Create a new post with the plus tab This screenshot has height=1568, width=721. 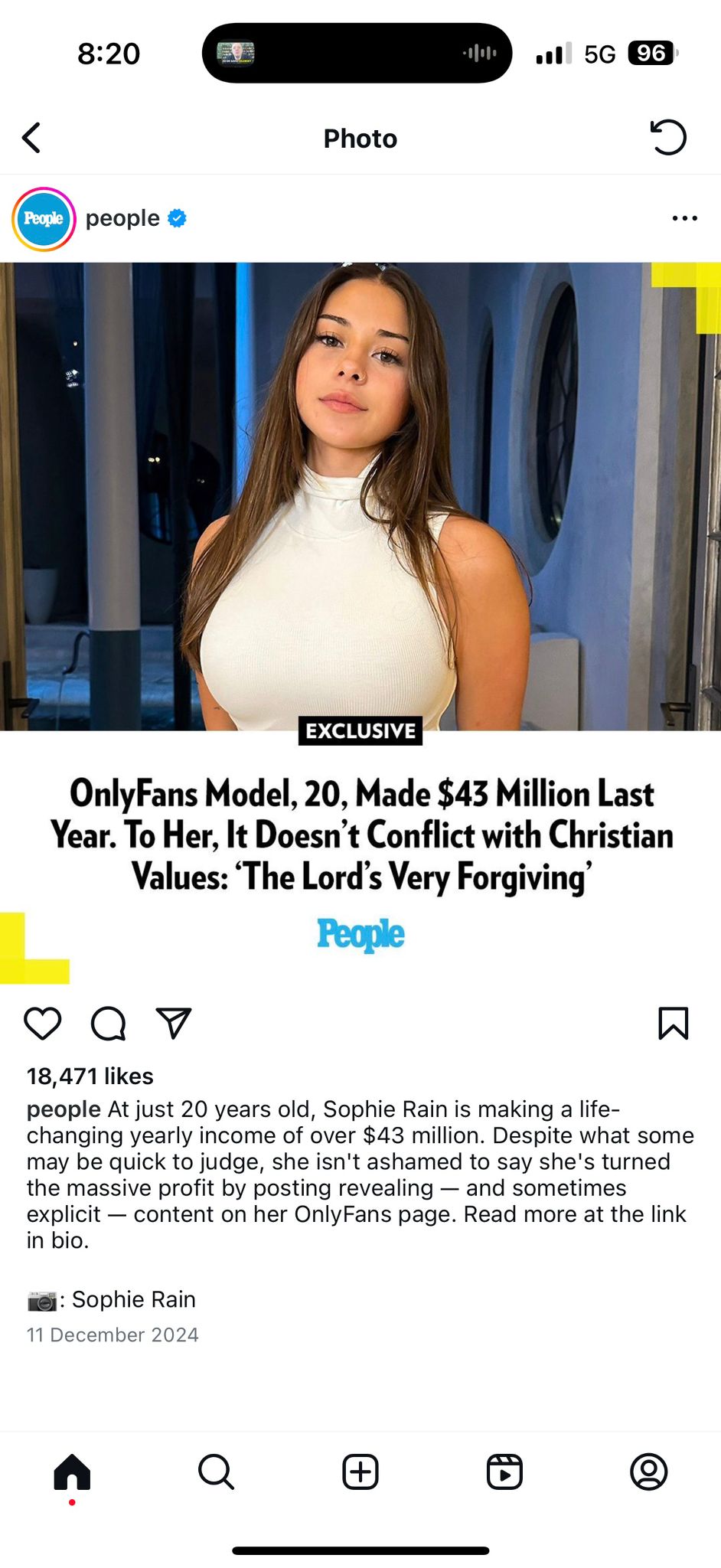tap(360, 1472)
